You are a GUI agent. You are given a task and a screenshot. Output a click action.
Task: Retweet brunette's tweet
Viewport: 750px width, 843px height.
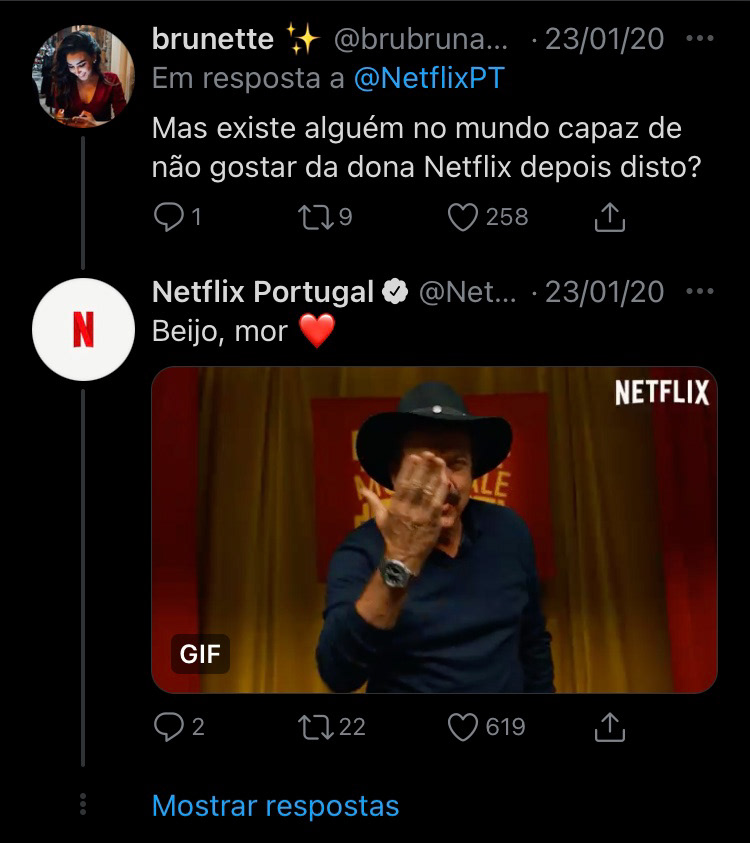click(314, 217)
